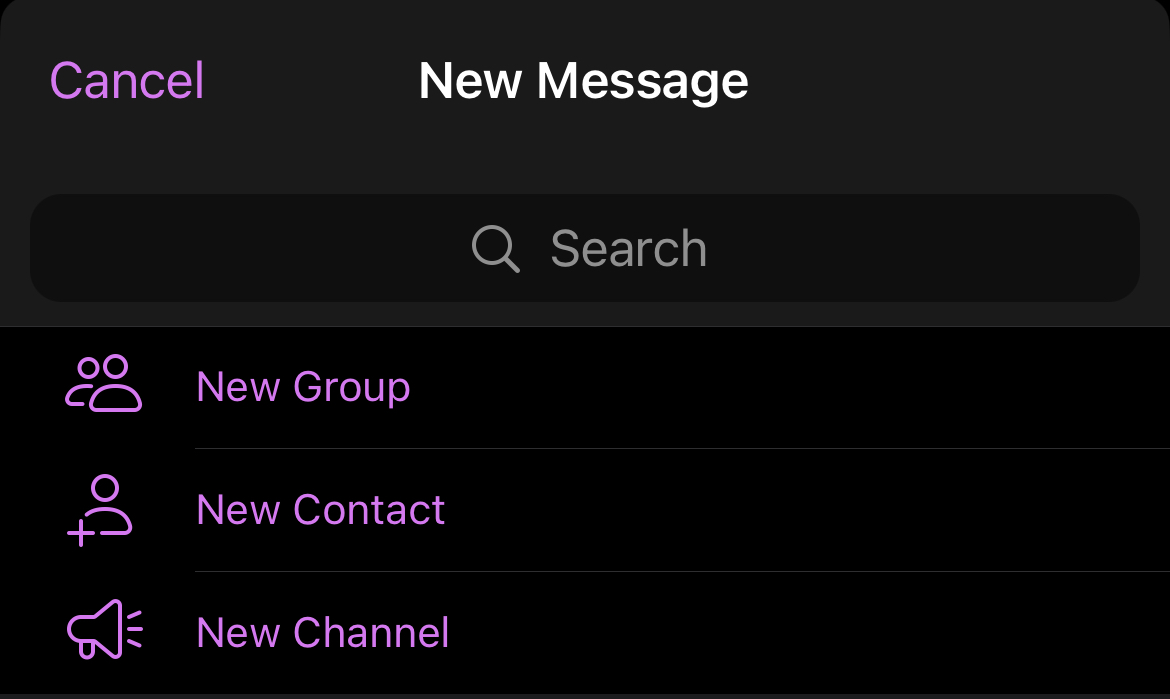Tap the Search field
Screen dimensions: 1170x699
pos(585,248)
